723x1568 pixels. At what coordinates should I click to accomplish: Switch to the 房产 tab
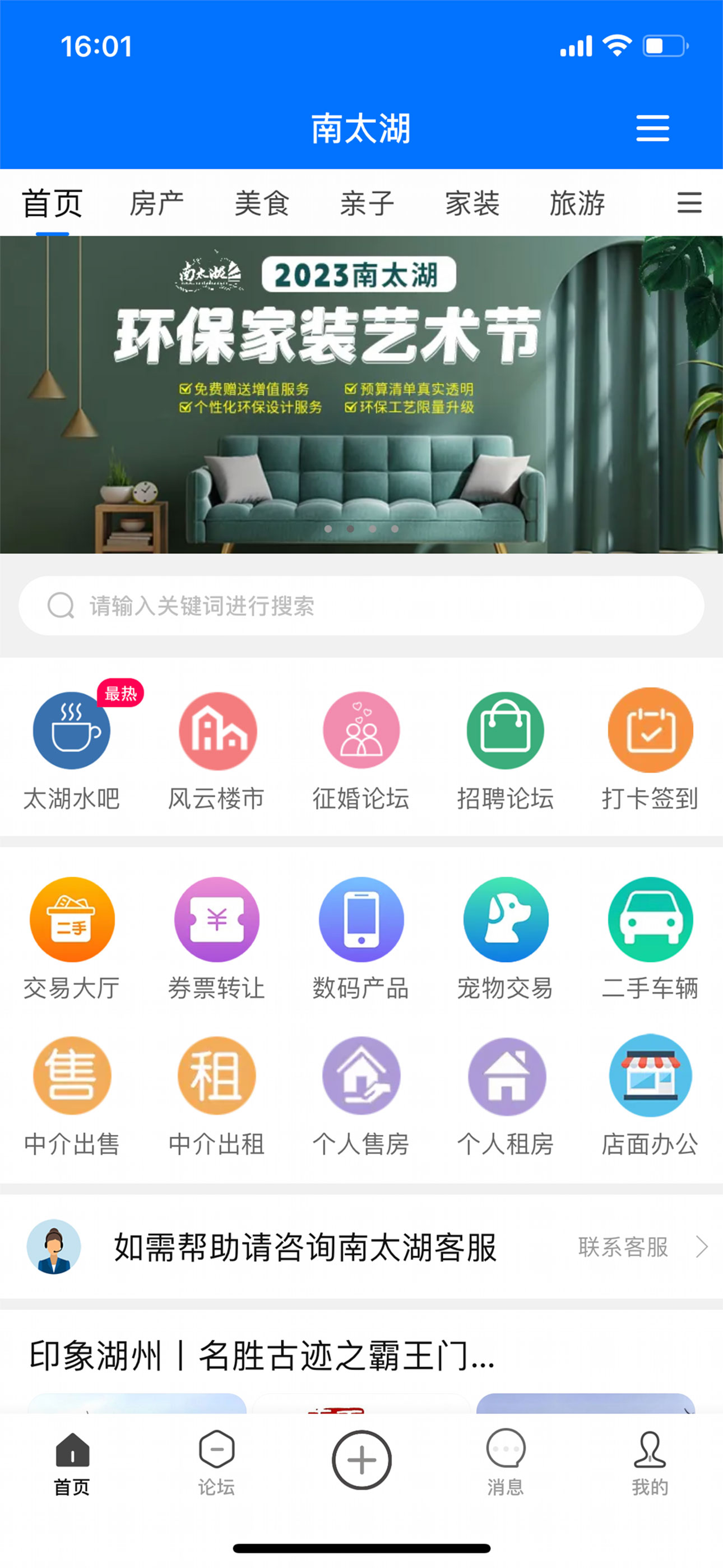(158, 204)
